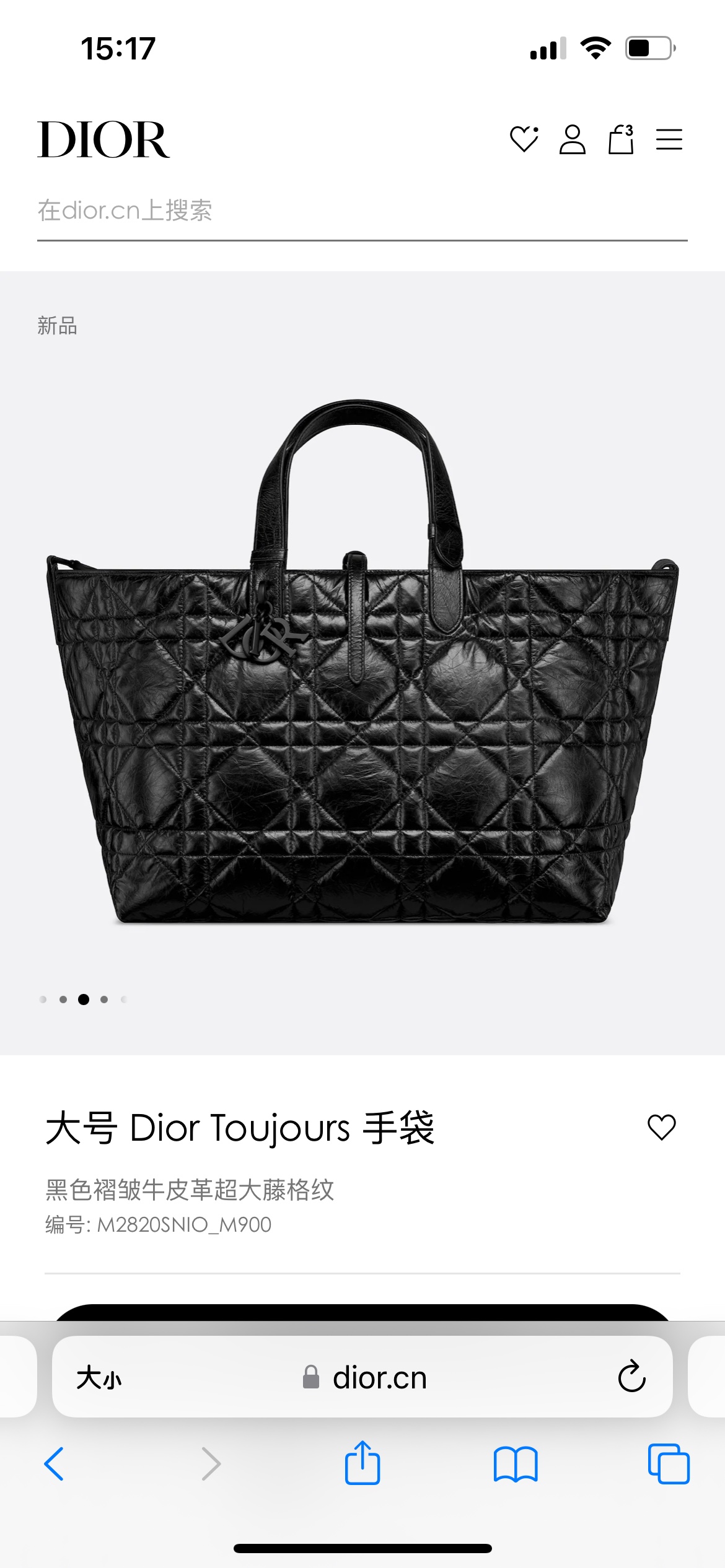The image size is (725, 1568).
Task: Tap the dior.cn search field
Action: point(362,211)
